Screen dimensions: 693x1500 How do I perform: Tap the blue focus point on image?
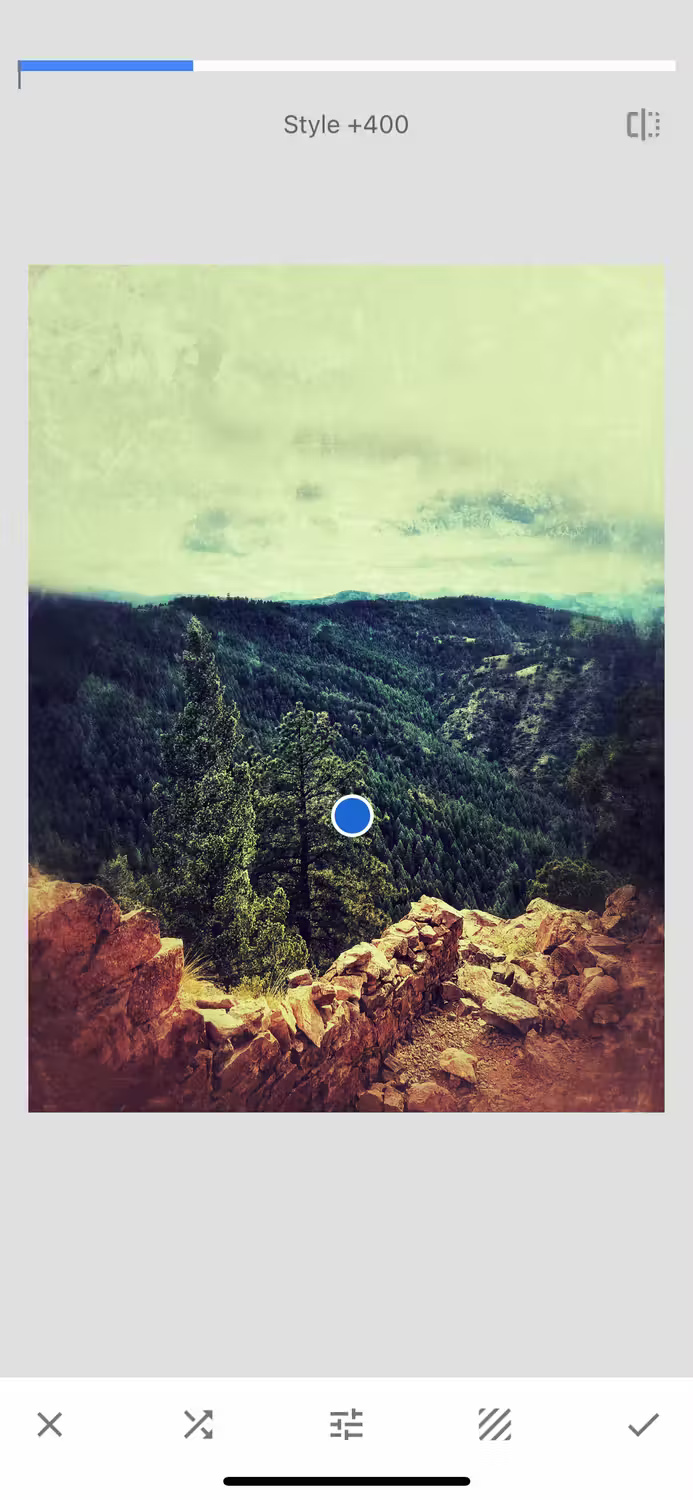click(352, 816)
